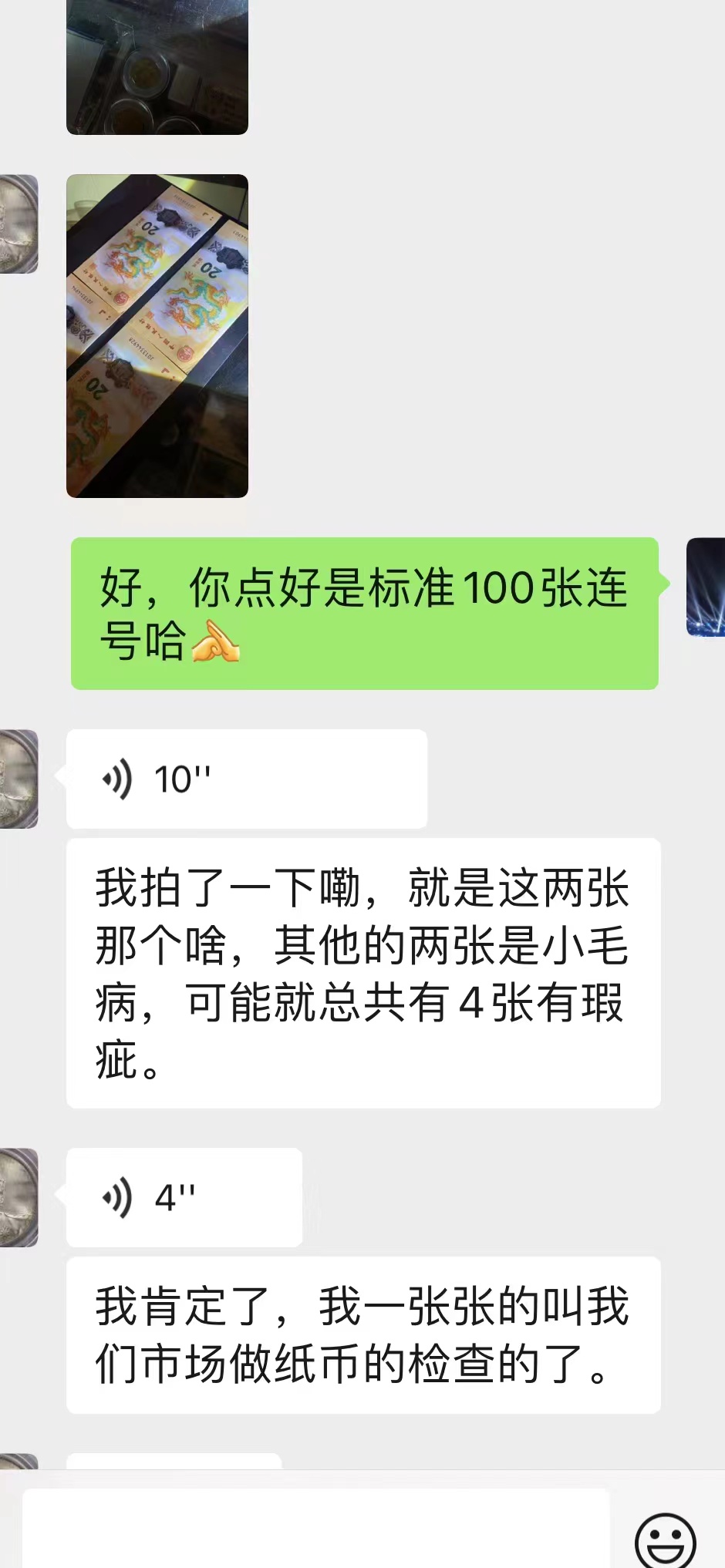Open my own avatar beside green message
Image resolution: width=725 pixels, height=1568 pixels.
coord(706,587)
